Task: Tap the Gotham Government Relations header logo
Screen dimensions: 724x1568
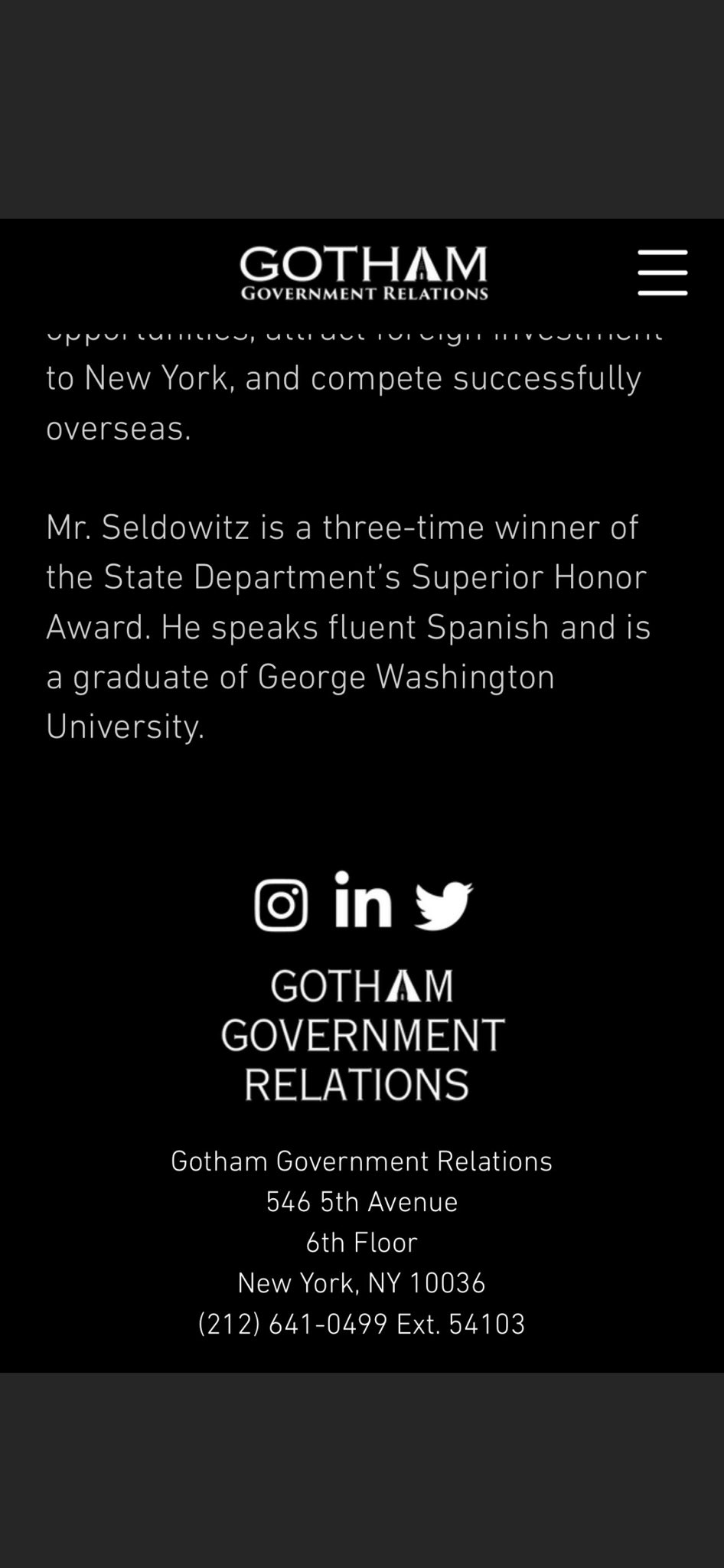Action: tap(364, 273)
